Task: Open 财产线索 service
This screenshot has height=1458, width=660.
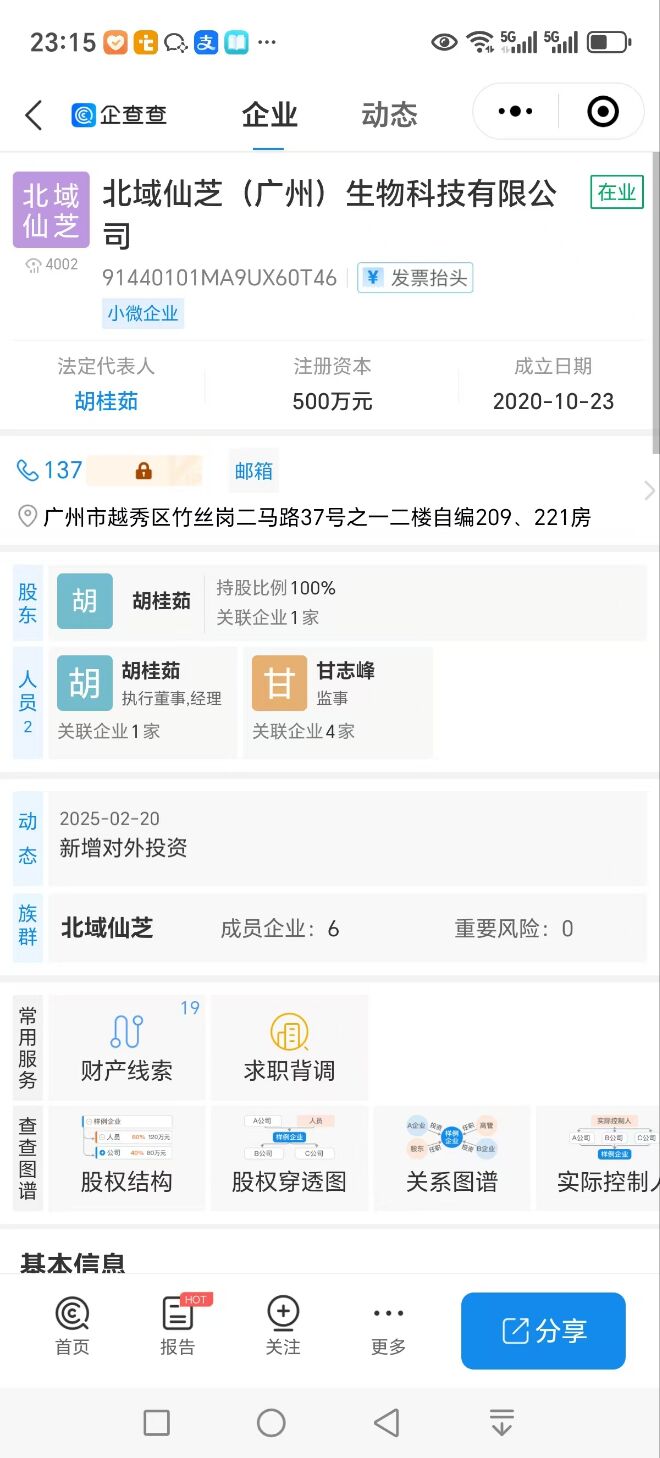Action: pos(127,1047)
